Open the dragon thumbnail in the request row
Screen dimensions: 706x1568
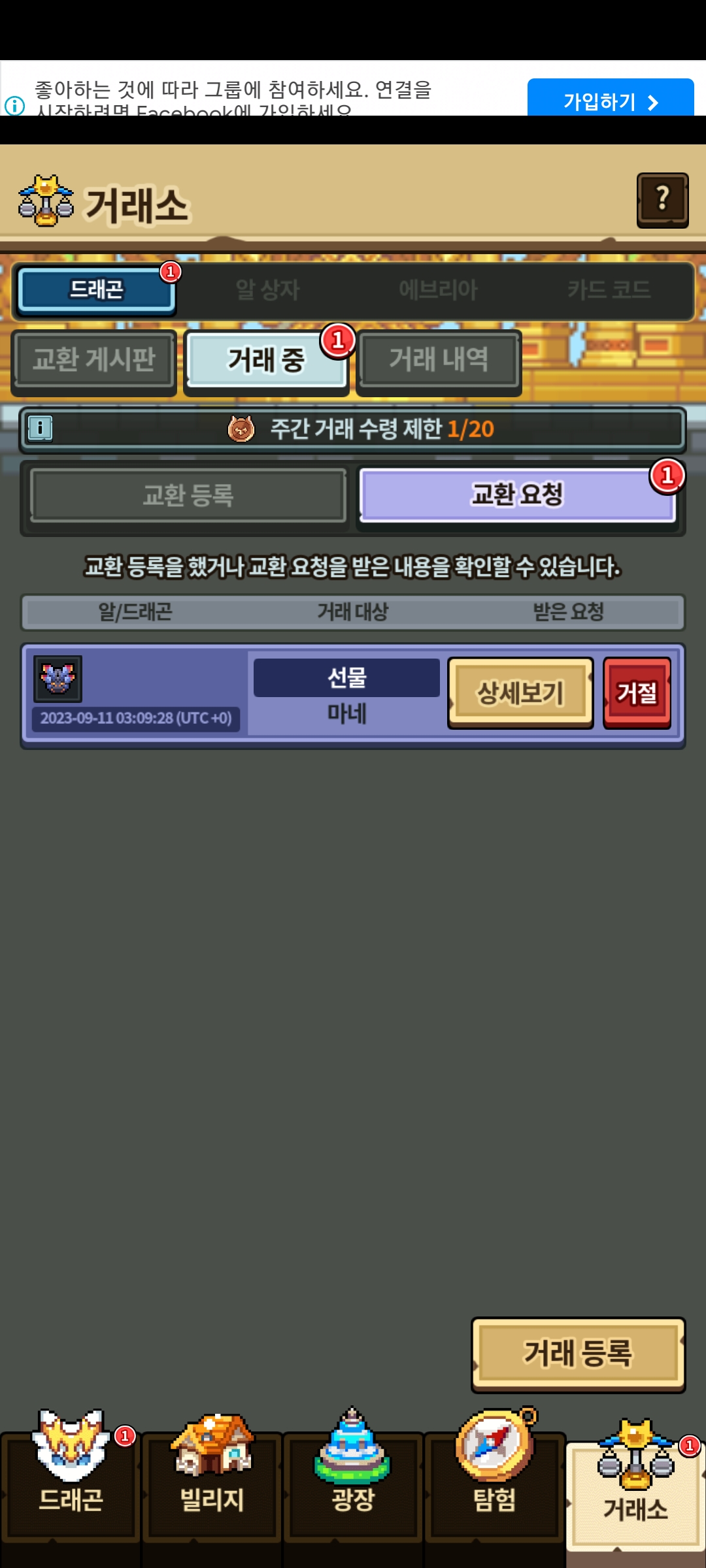pyautogui.click(x=58, y=679)
